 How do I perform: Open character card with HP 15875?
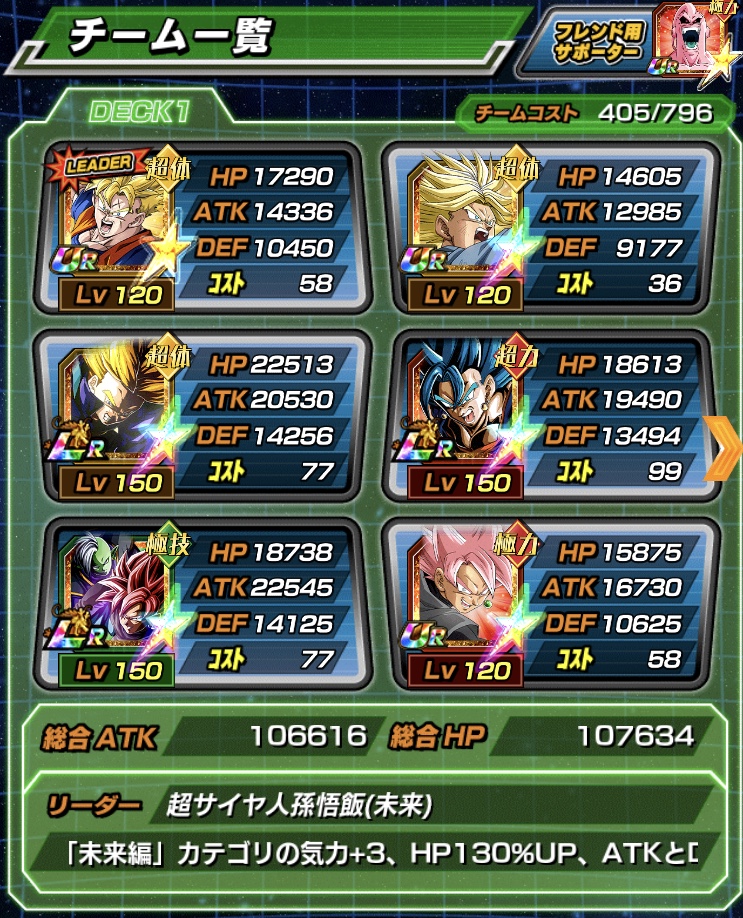[x=552, y=603]
